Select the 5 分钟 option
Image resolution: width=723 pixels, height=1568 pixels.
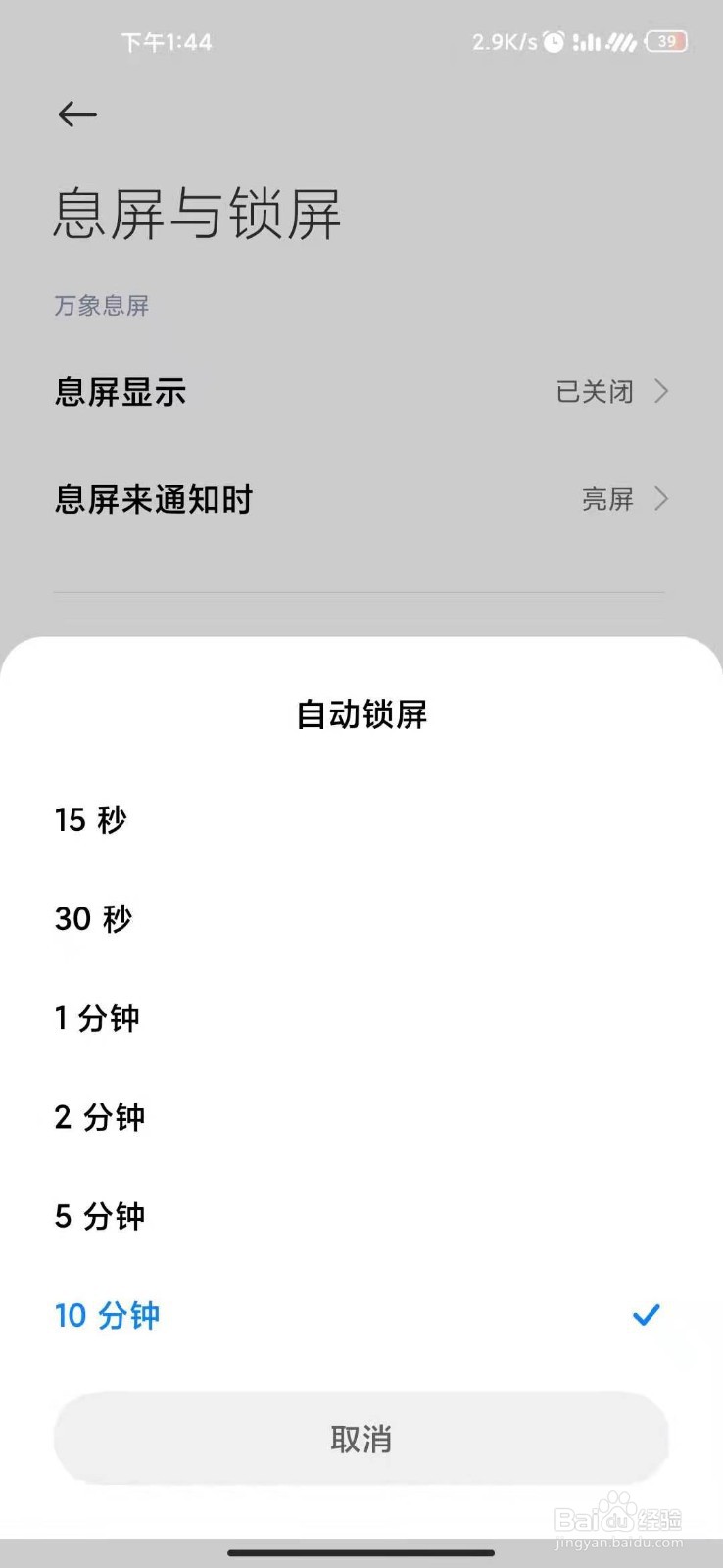[99, 1216]
